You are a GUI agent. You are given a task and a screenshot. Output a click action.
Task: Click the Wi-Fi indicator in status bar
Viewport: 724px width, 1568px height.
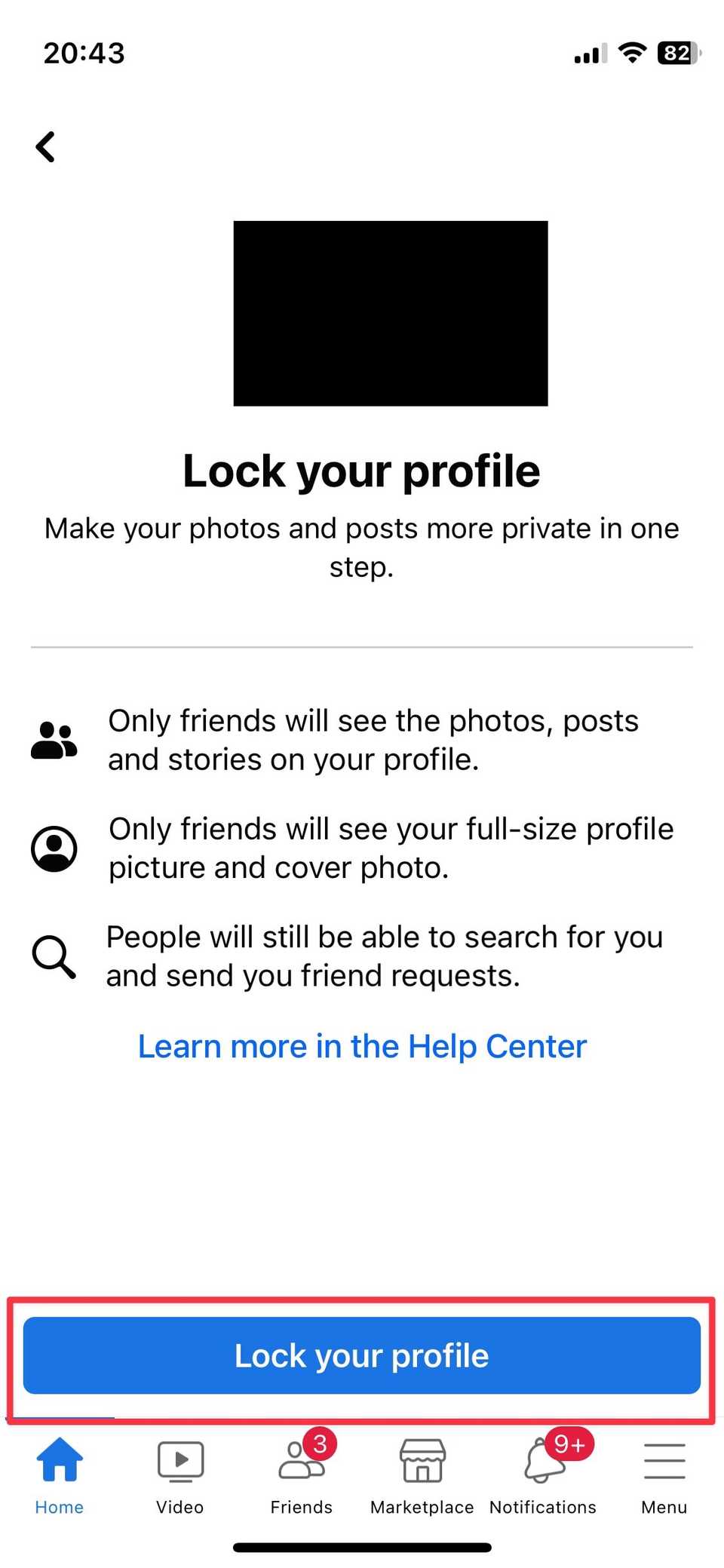coord(632,52)
